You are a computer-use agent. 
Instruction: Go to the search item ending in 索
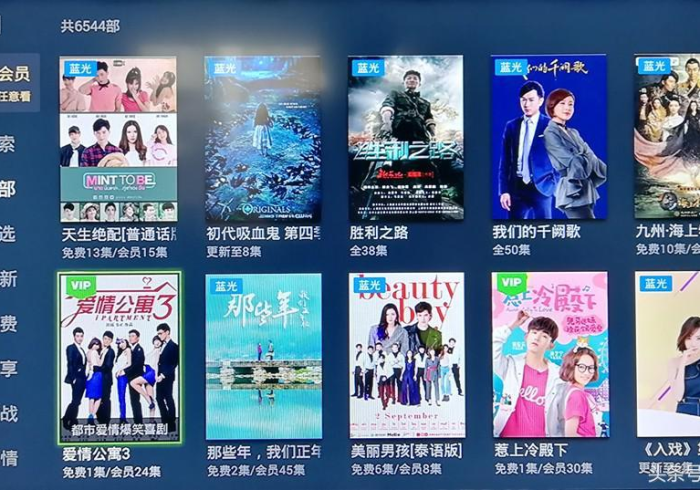(8, 143)
